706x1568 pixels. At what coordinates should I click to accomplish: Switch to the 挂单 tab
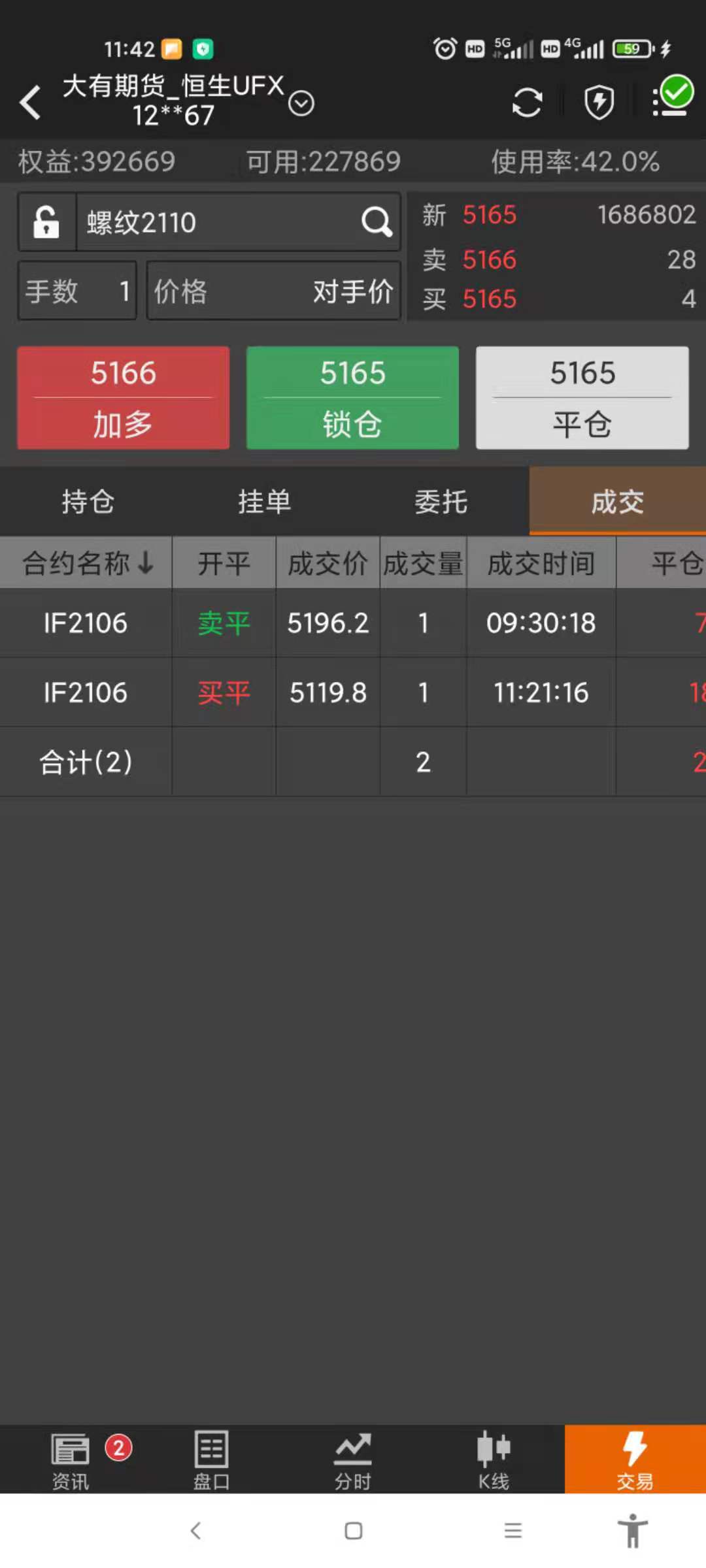click(264, 502)
